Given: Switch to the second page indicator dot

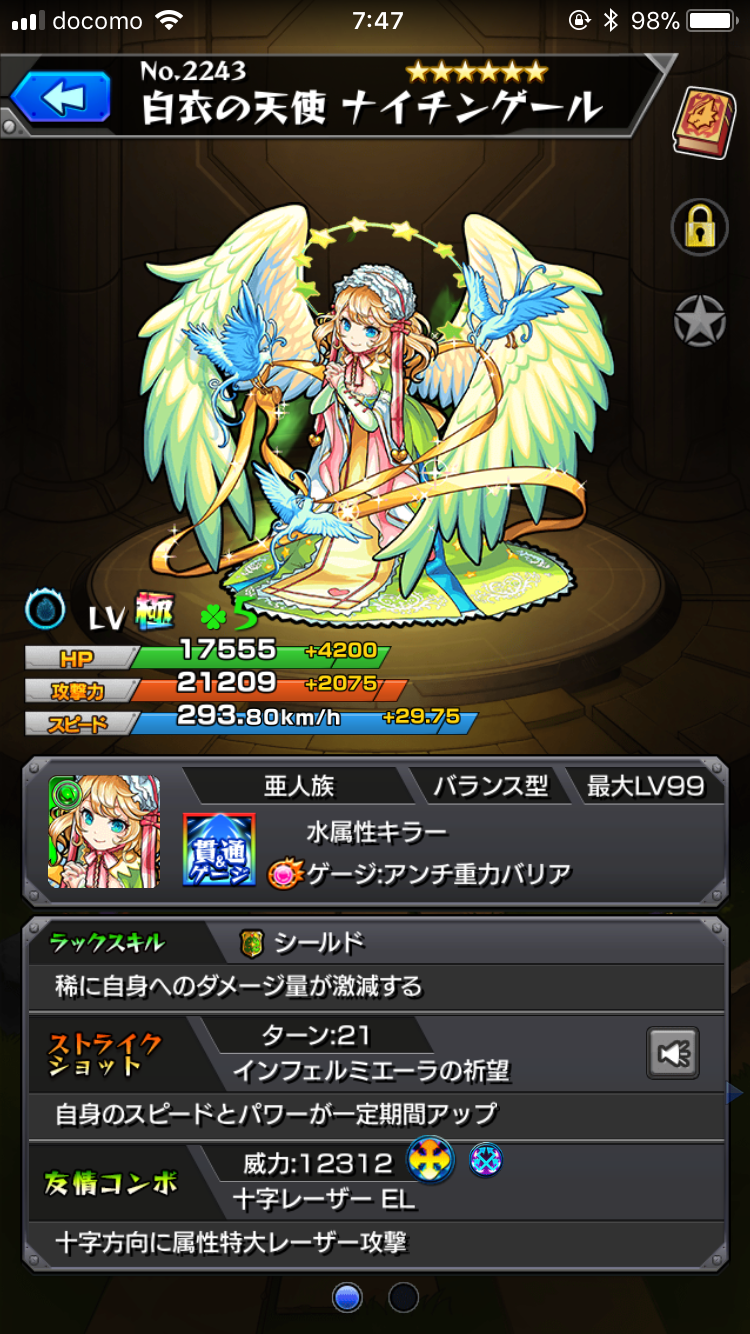Looking at the screenshot, I should (403, 1298).
